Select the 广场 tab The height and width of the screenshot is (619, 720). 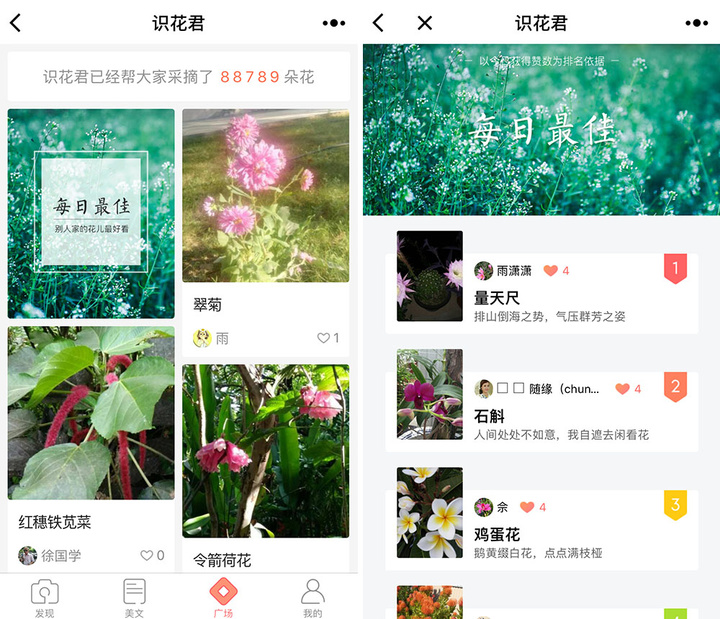(x=224, y=598)
